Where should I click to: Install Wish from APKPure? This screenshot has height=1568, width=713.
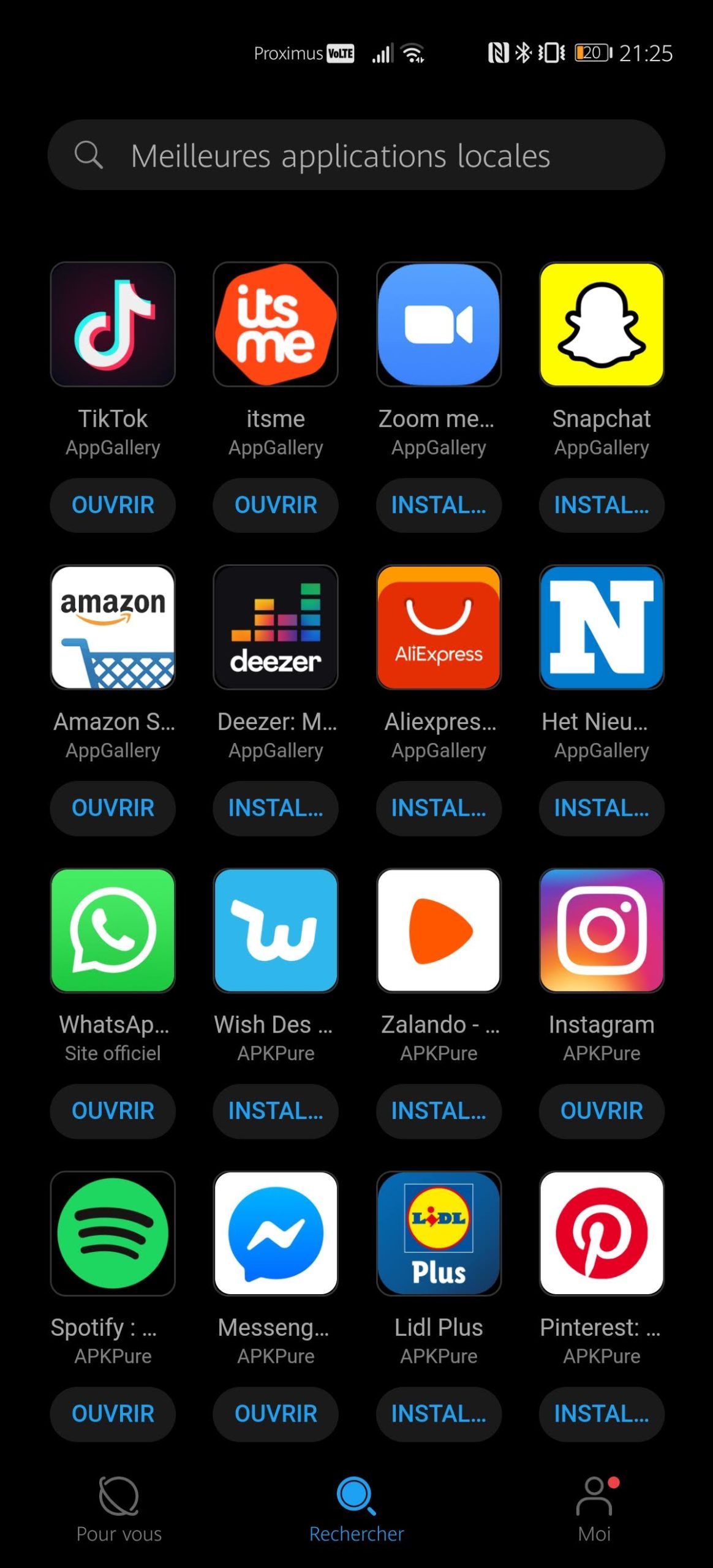point(276,1111)
